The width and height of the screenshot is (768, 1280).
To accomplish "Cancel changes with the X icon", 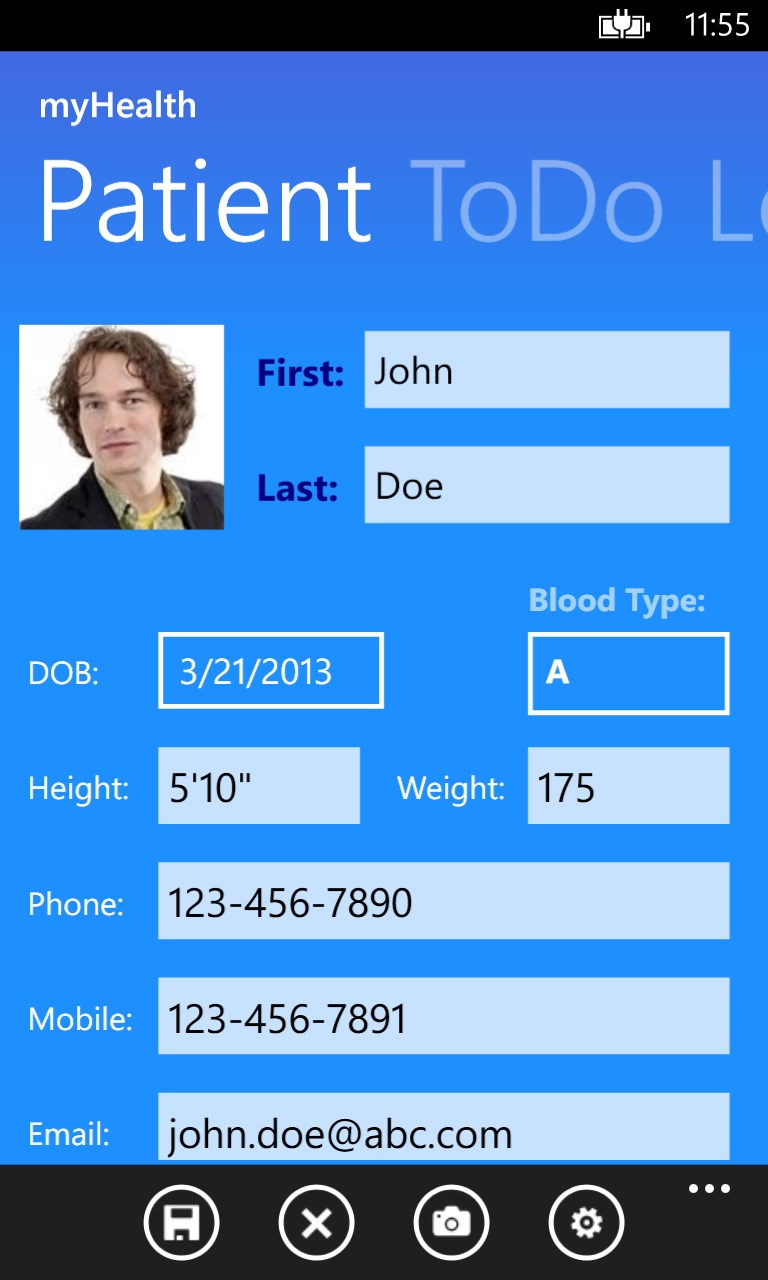I will coord(316,1222).
